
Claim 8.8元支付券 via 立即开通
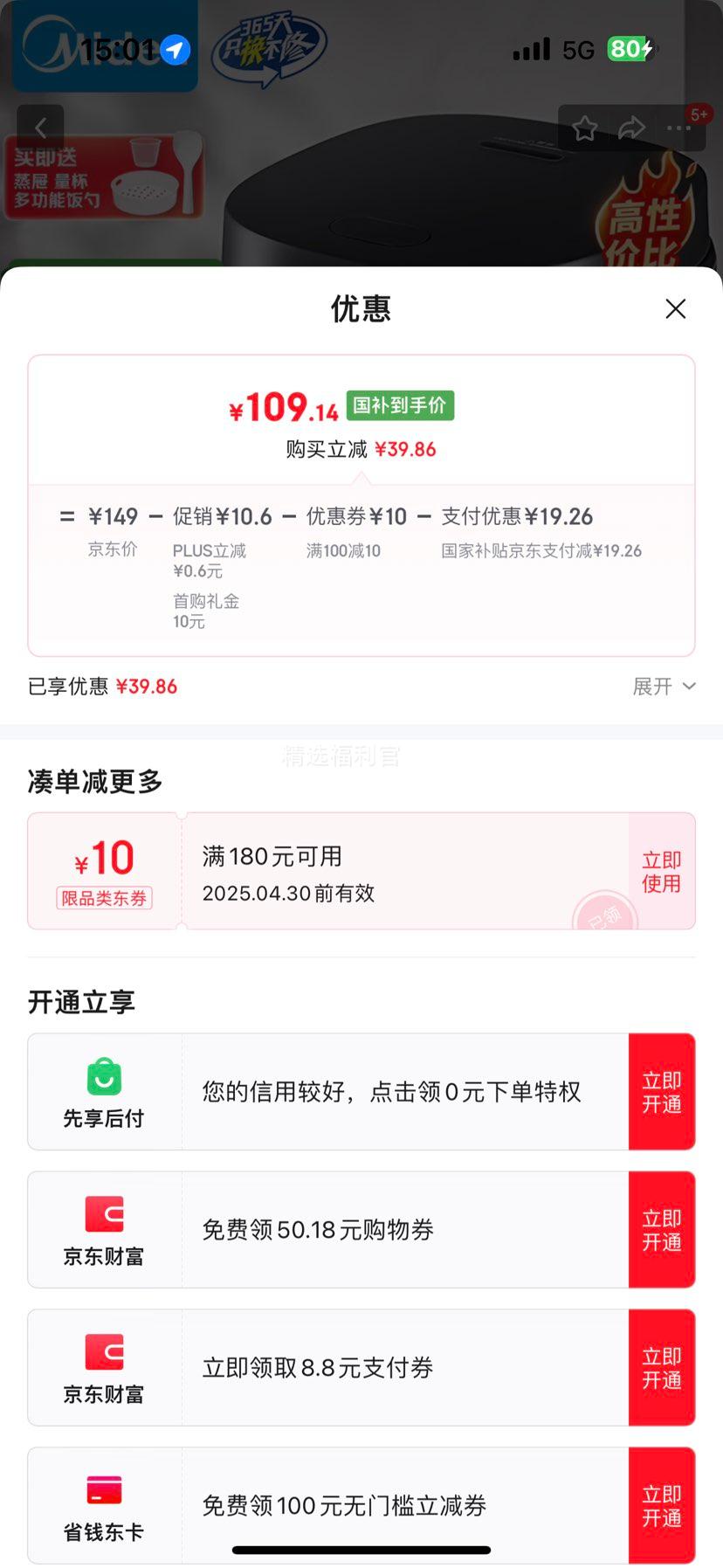(661, 1367)
